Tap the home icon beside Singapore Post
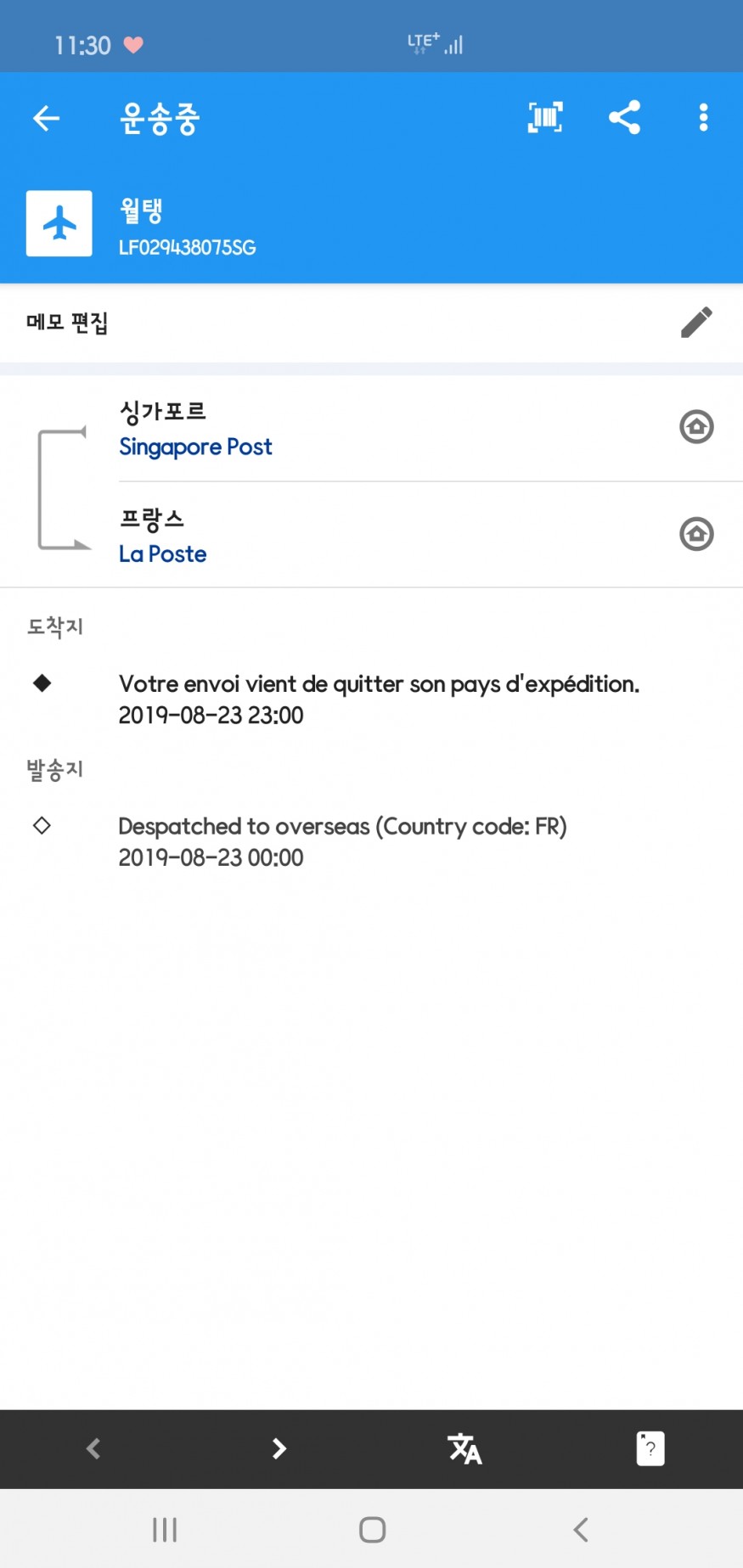This screenshot has height=1568, width=743. click(696, 427)
